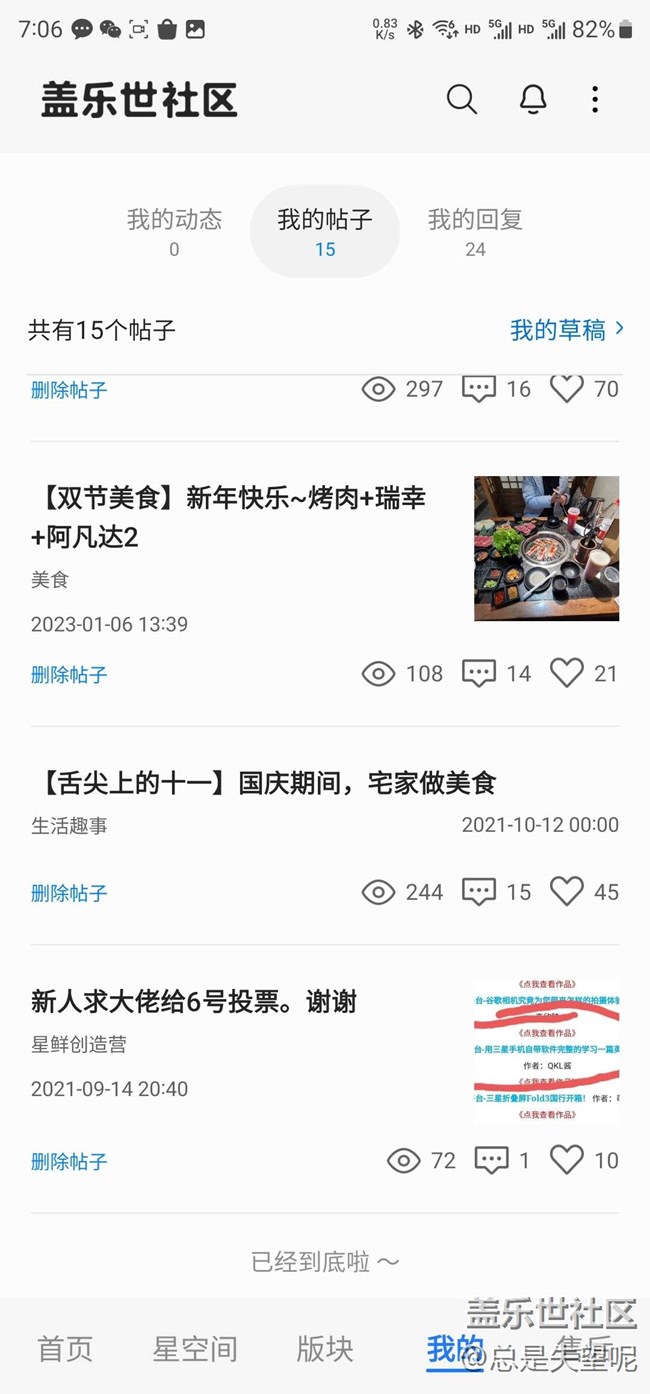This screenshot has width=650, height=1394.
Task: Open the 新人求大佬给6号投票 post
Action: [194, 1002]
